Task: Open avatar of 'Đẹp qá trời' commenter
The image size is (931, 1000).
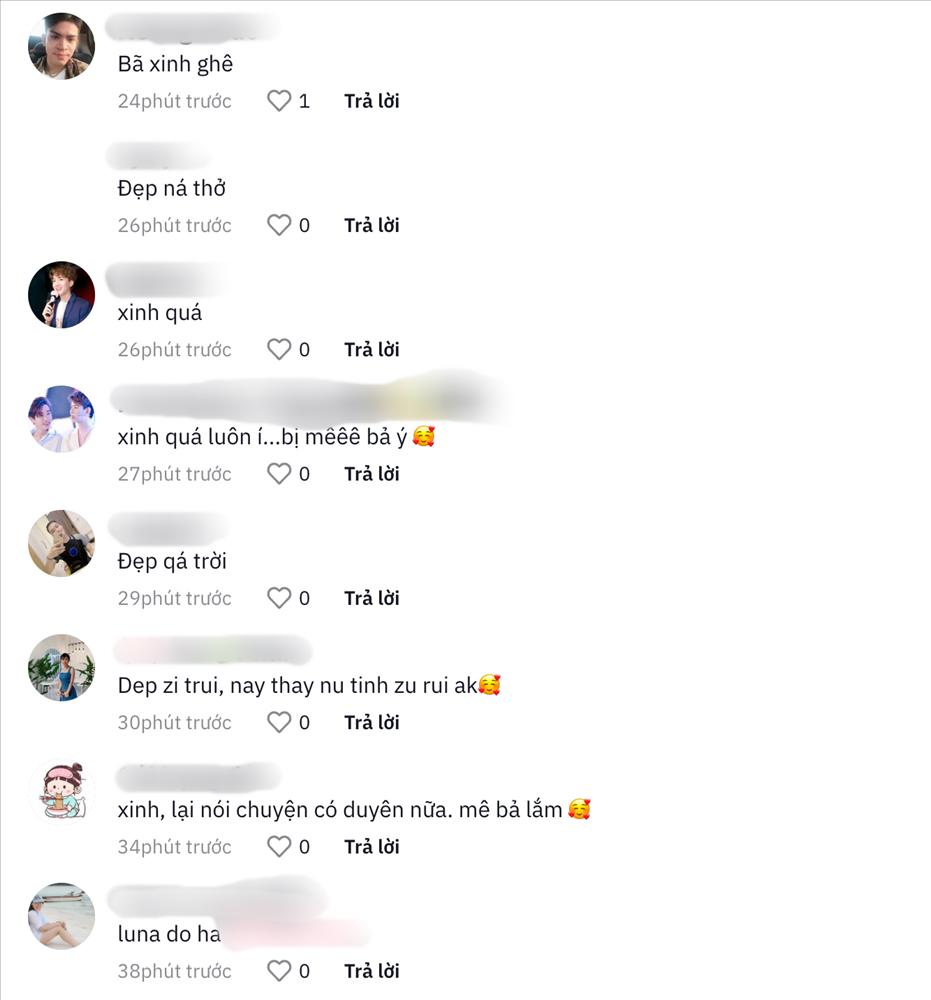Action: (61, 543)
